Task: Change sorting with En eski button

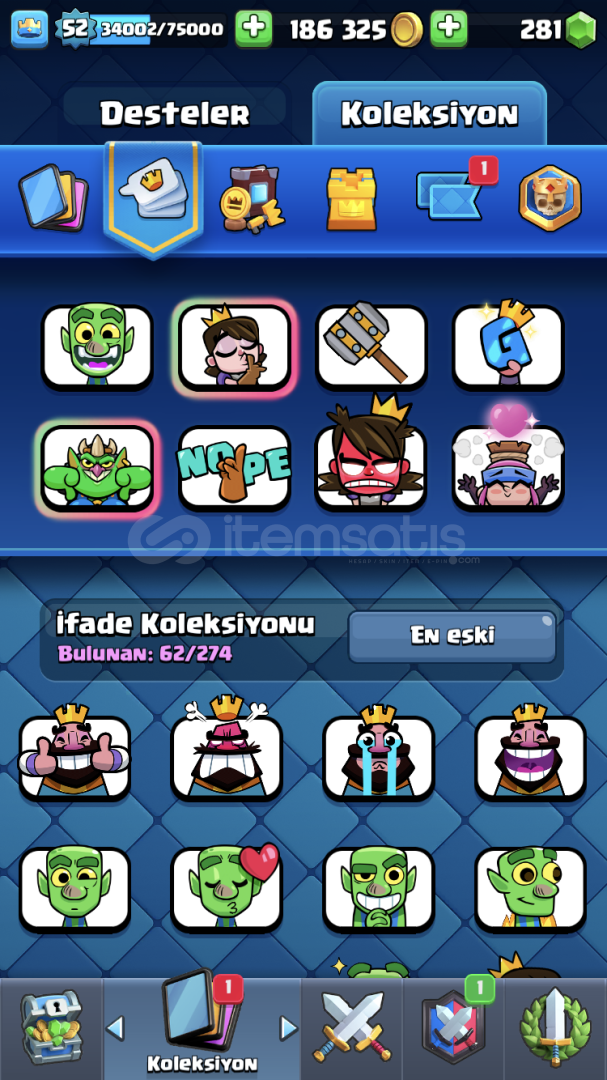Action: [452, 636]
